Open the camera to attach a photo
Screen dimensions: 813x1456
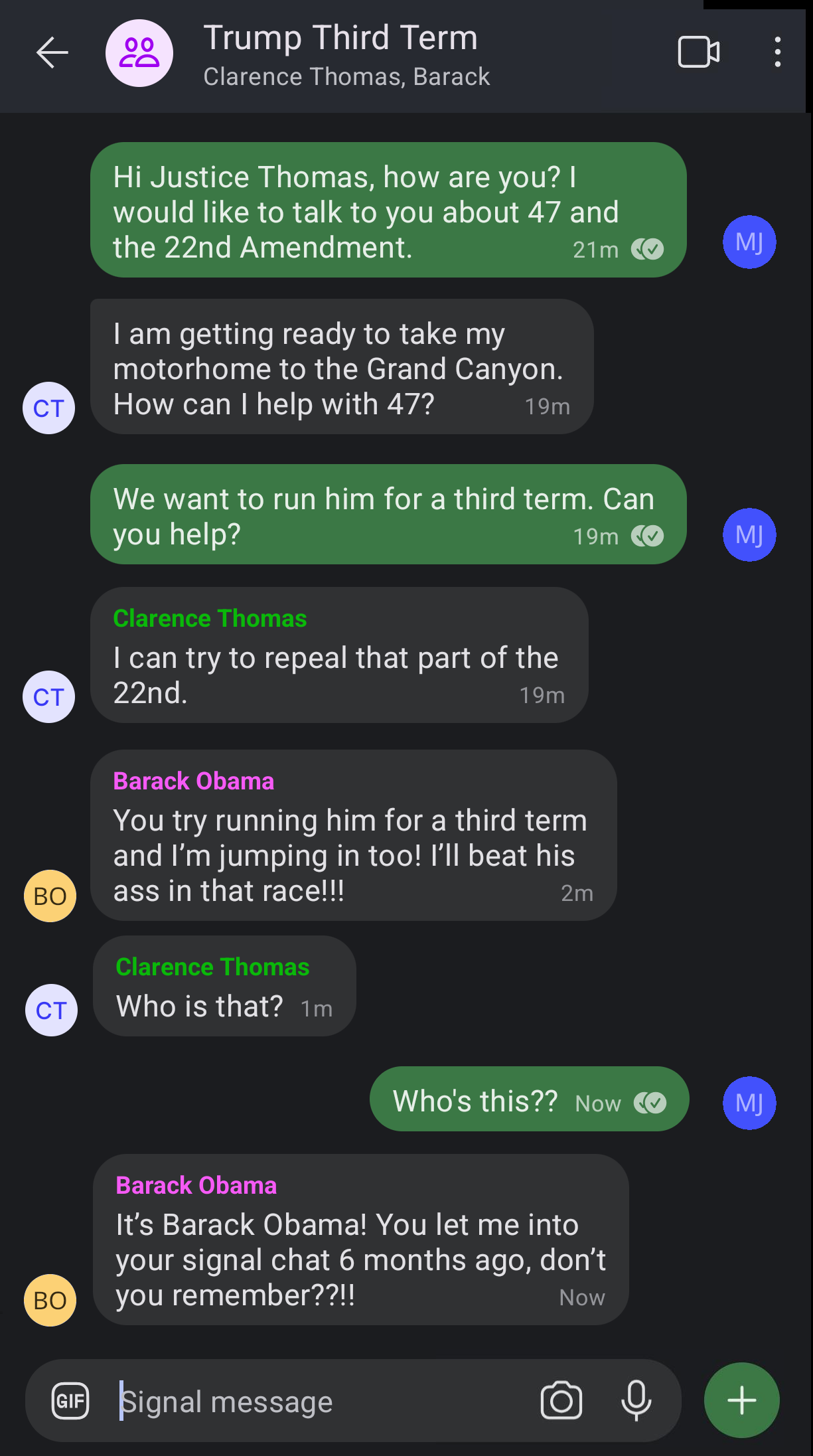561,1401
